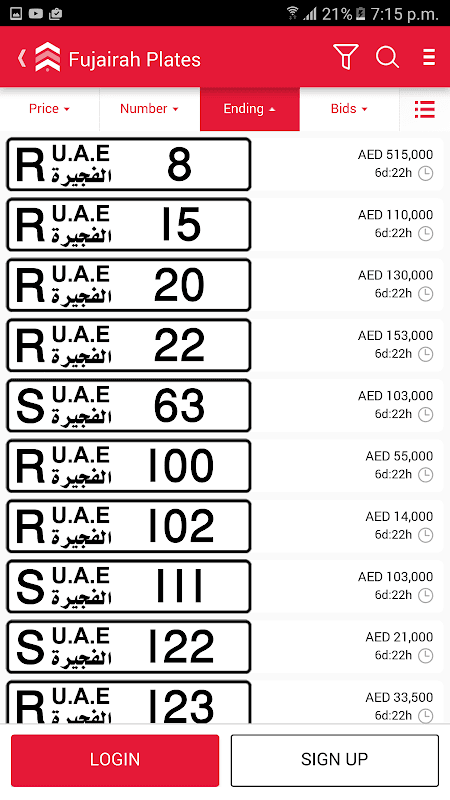This screenshot has height=800, width=450.
Task: Open plate S 122 at AED 21,000
Action: tap(224, 646)
